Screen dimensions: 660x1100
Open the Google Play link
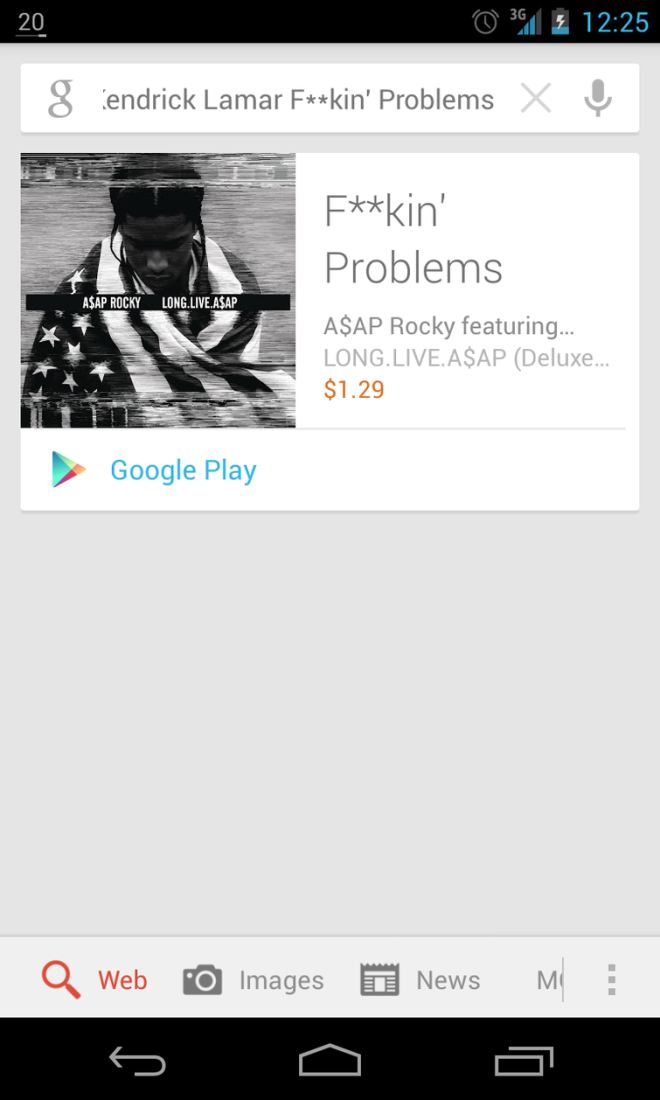183,470
